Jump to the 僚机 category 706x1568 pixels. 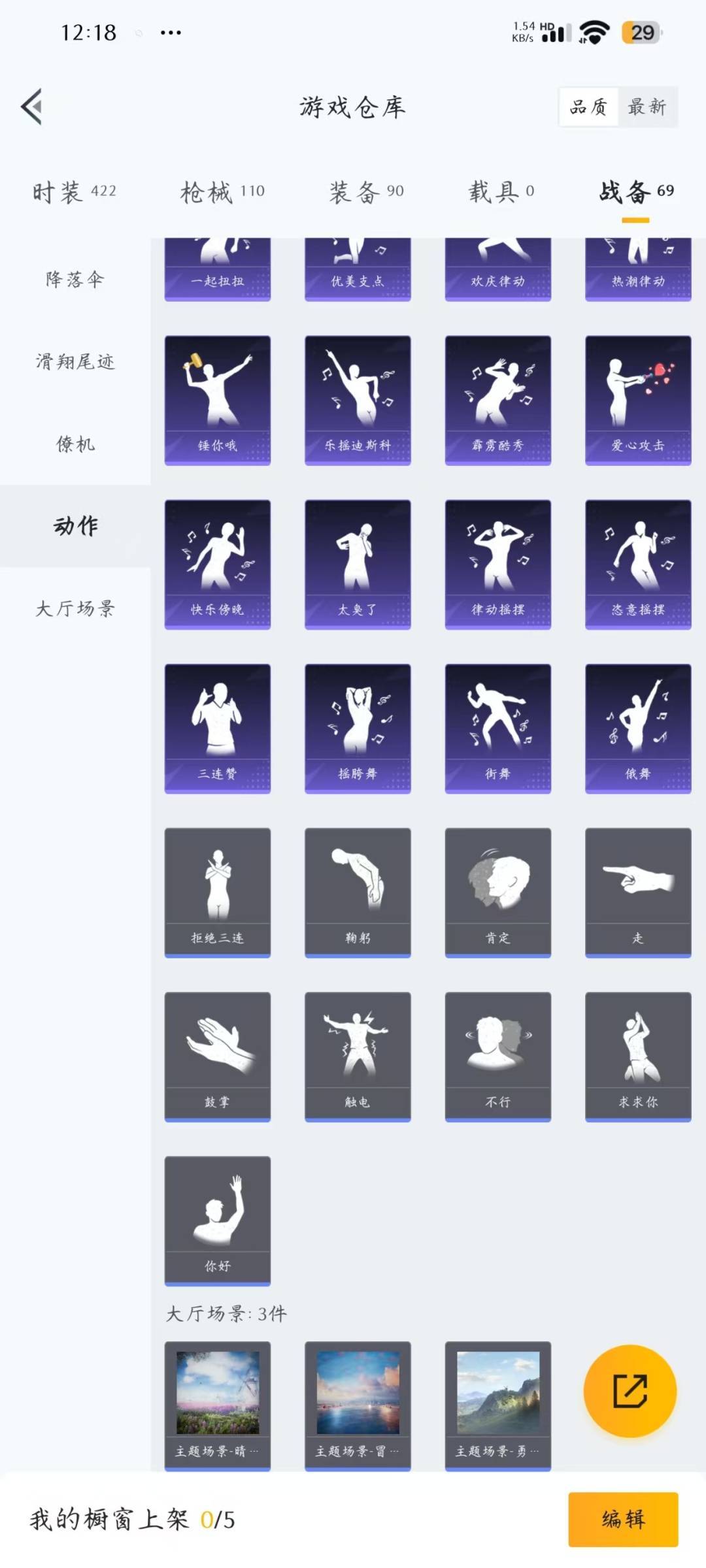[x=75, y=444]
